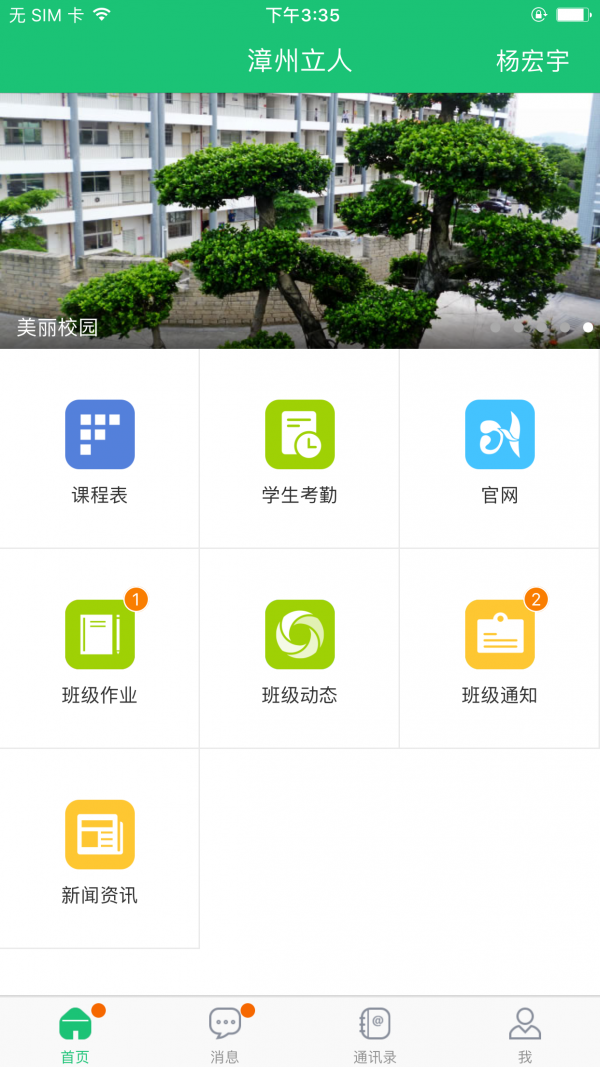The width and height of the screenshot is (600, 1067).
Task: Go to the 我 profile tab
Action: (x=525, y=1032)
